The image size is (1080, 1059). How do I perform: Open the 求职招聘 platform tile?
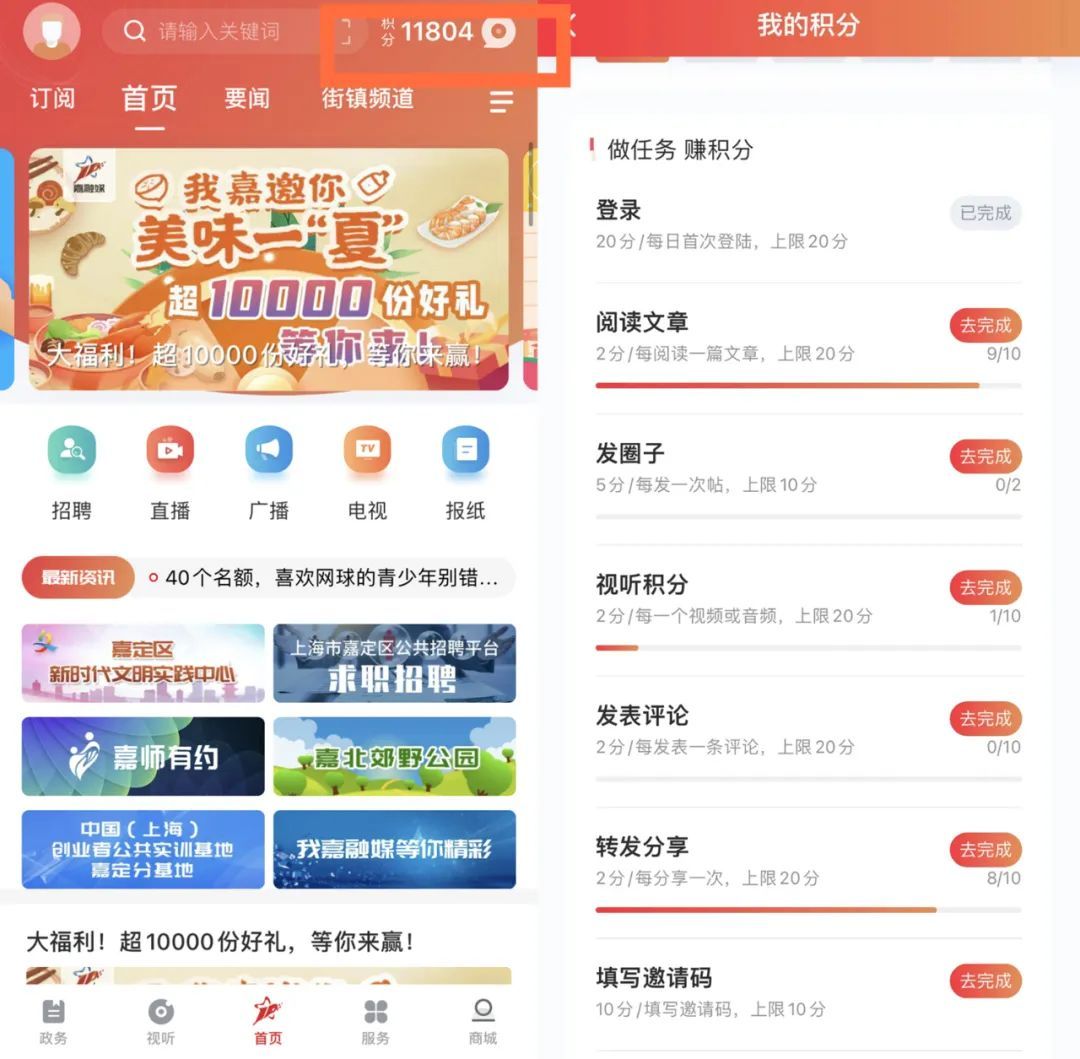pyautogui.click(x=394, y=663)
